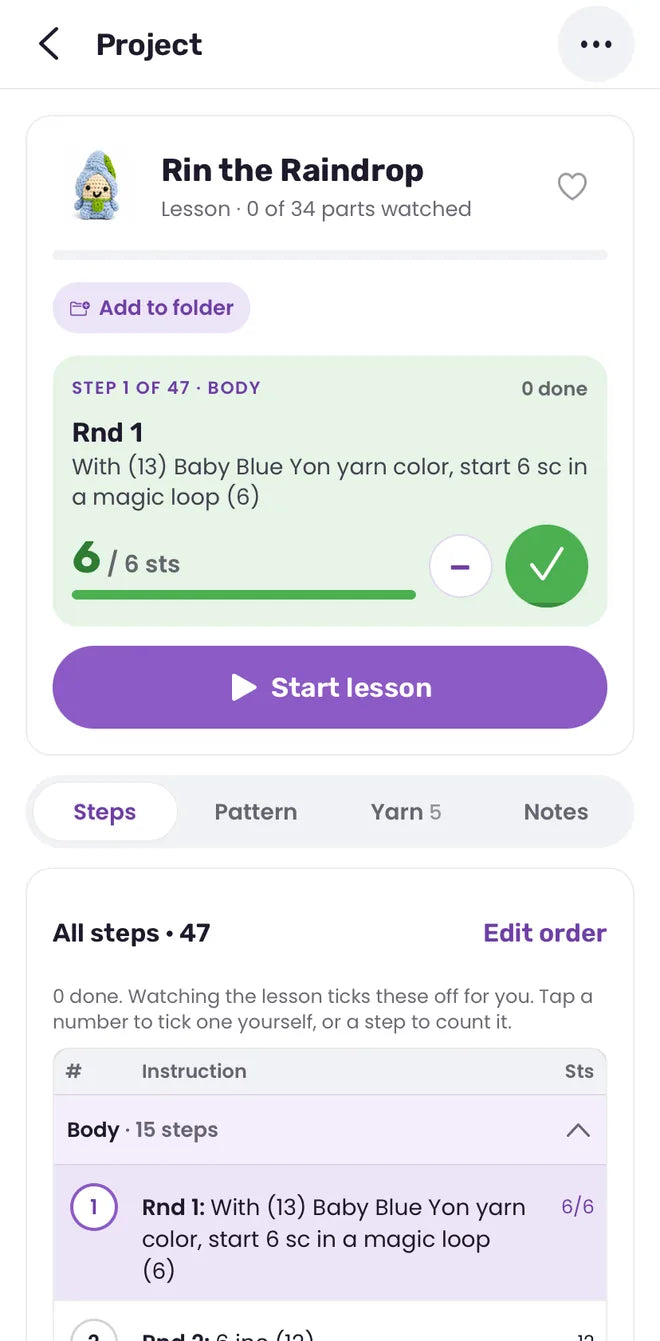Favorite Rin the Raindrop with the heart

pos(572,186)
